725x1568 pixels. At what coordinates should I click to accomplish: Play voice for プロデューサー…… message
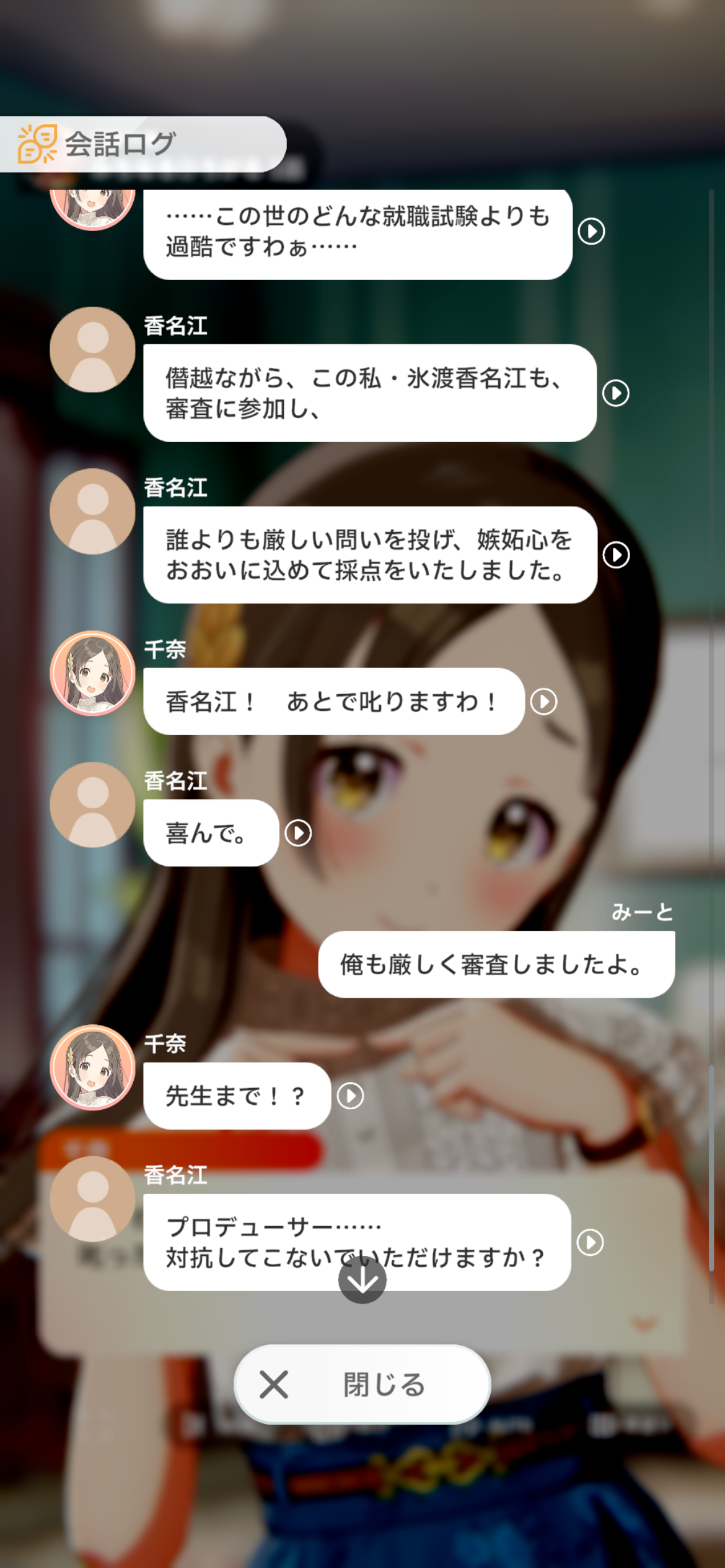590,1242
